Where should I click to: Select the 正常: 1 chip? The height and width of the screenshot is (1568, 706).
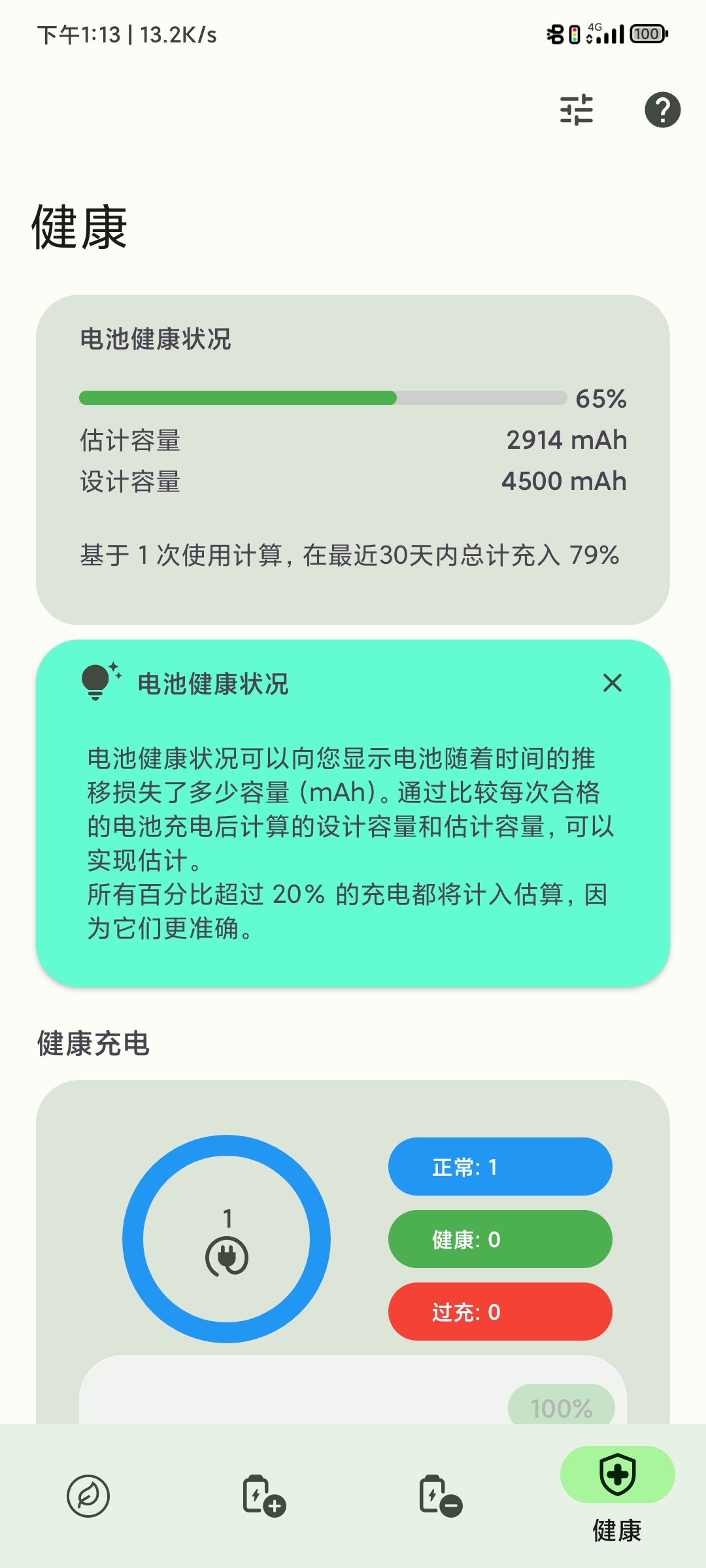click(x=500, y=1167)
